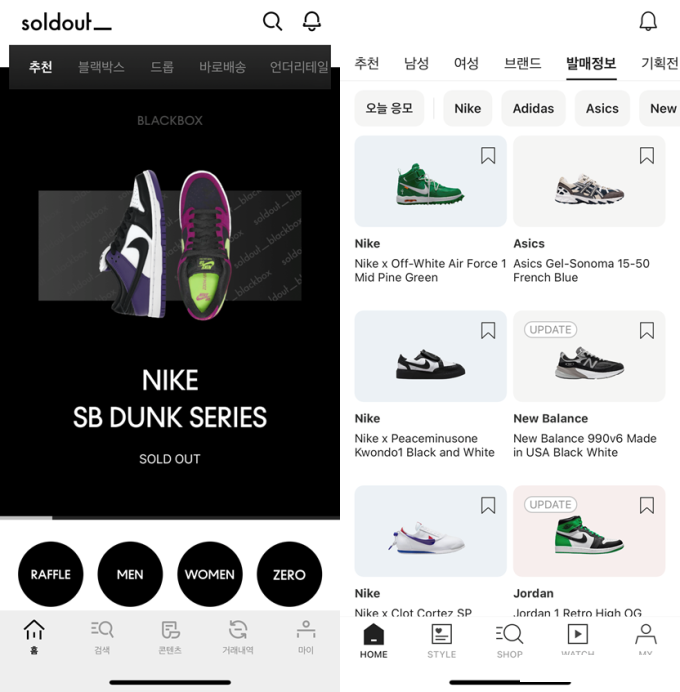
Task: Select the ZERO round button
Action: click(x=289, y=574)
